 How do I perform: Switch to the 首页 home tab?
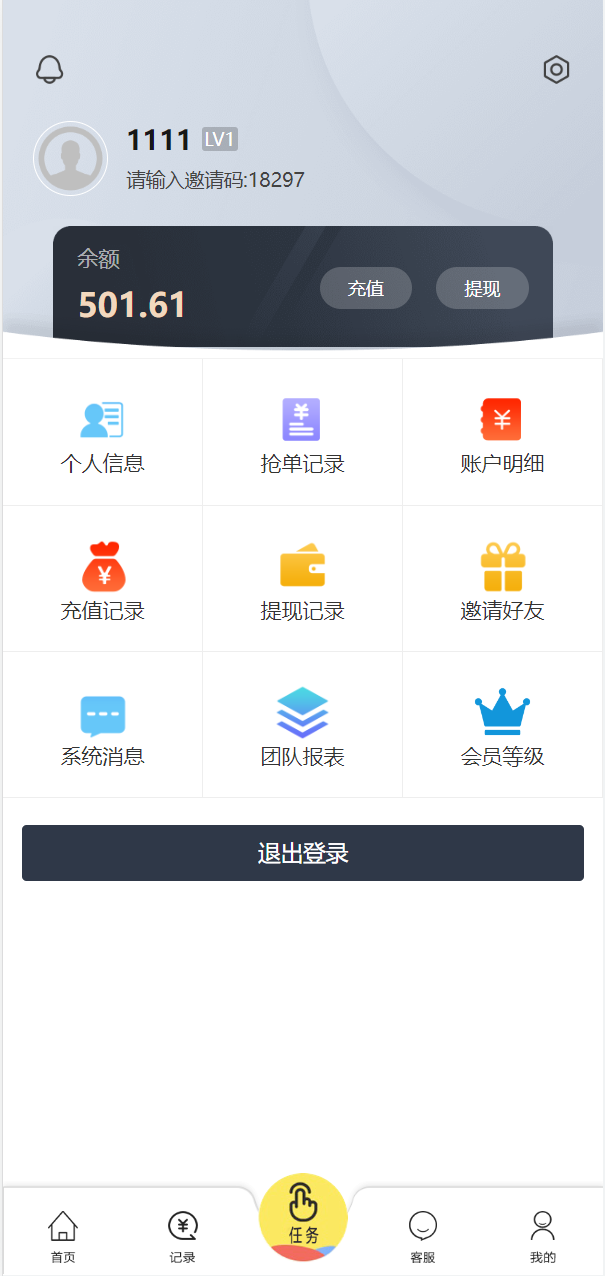[x=63, y=1236]
